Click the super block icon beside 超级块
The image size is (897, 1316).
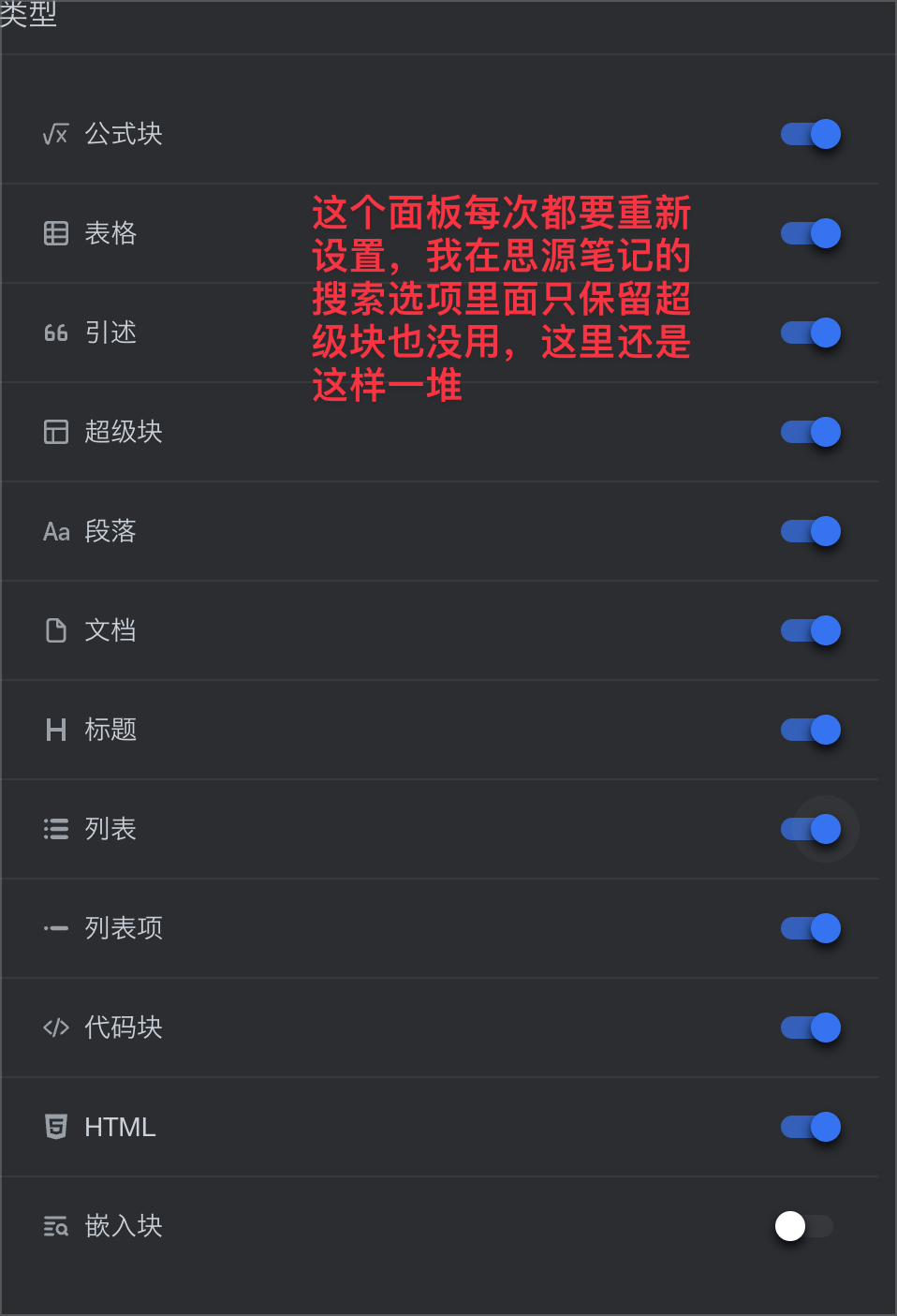pos(55,432)
